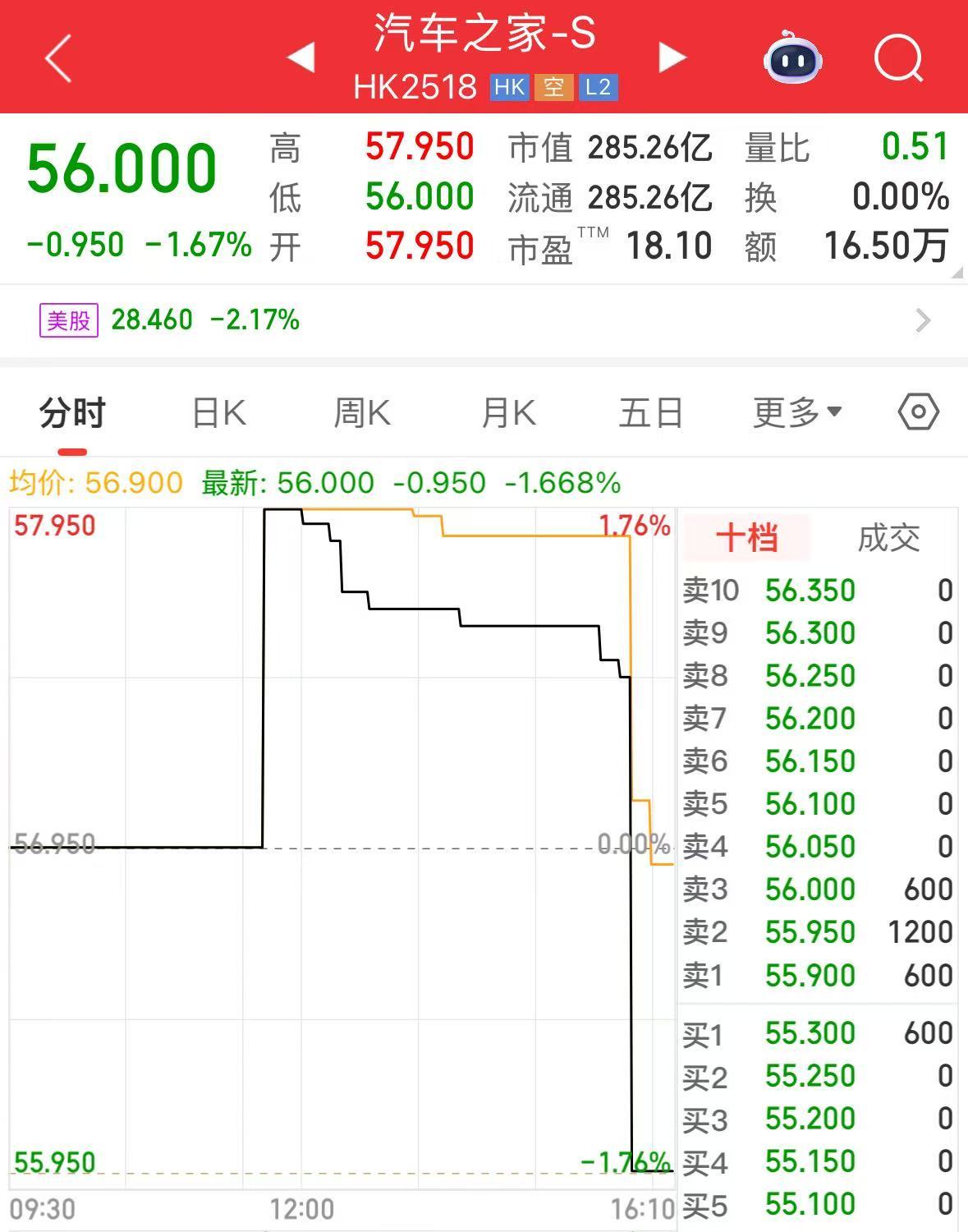Select the 十档 order book tab
The height and width of the screenshot is (1232, 968).
(x=746, y=538)
